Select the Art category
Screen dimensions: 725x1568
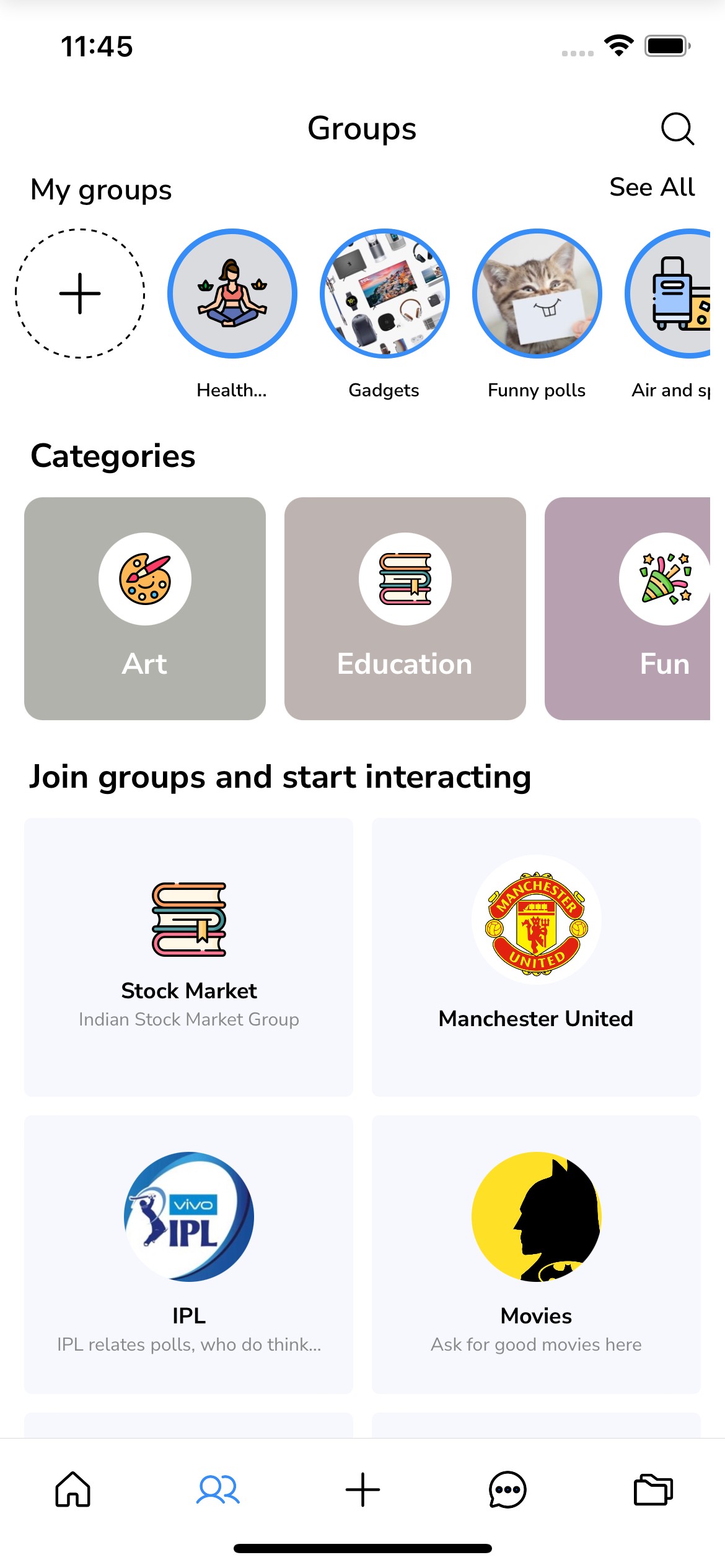click(145, 608)
